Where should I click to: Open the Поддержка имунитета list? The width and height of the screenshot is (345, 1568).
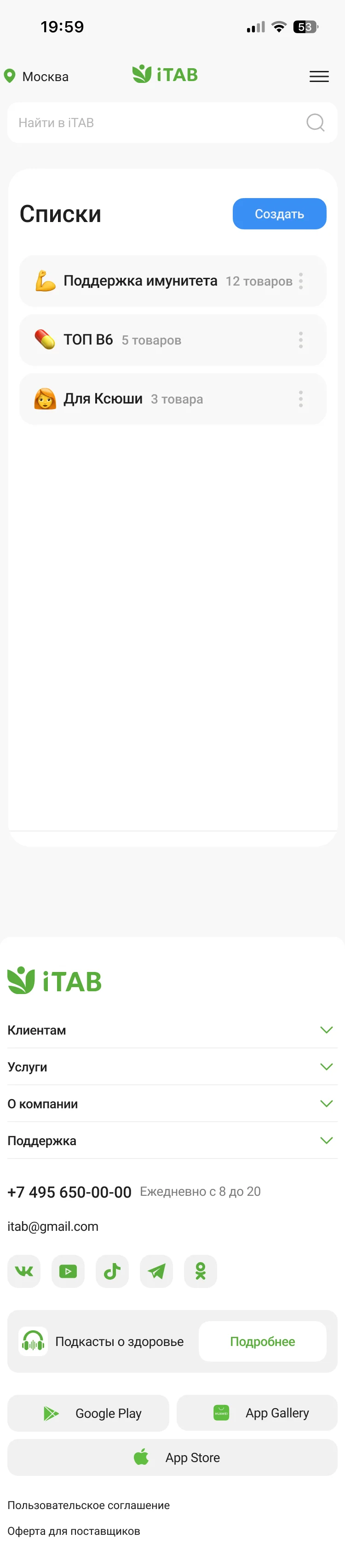(140, 281)
